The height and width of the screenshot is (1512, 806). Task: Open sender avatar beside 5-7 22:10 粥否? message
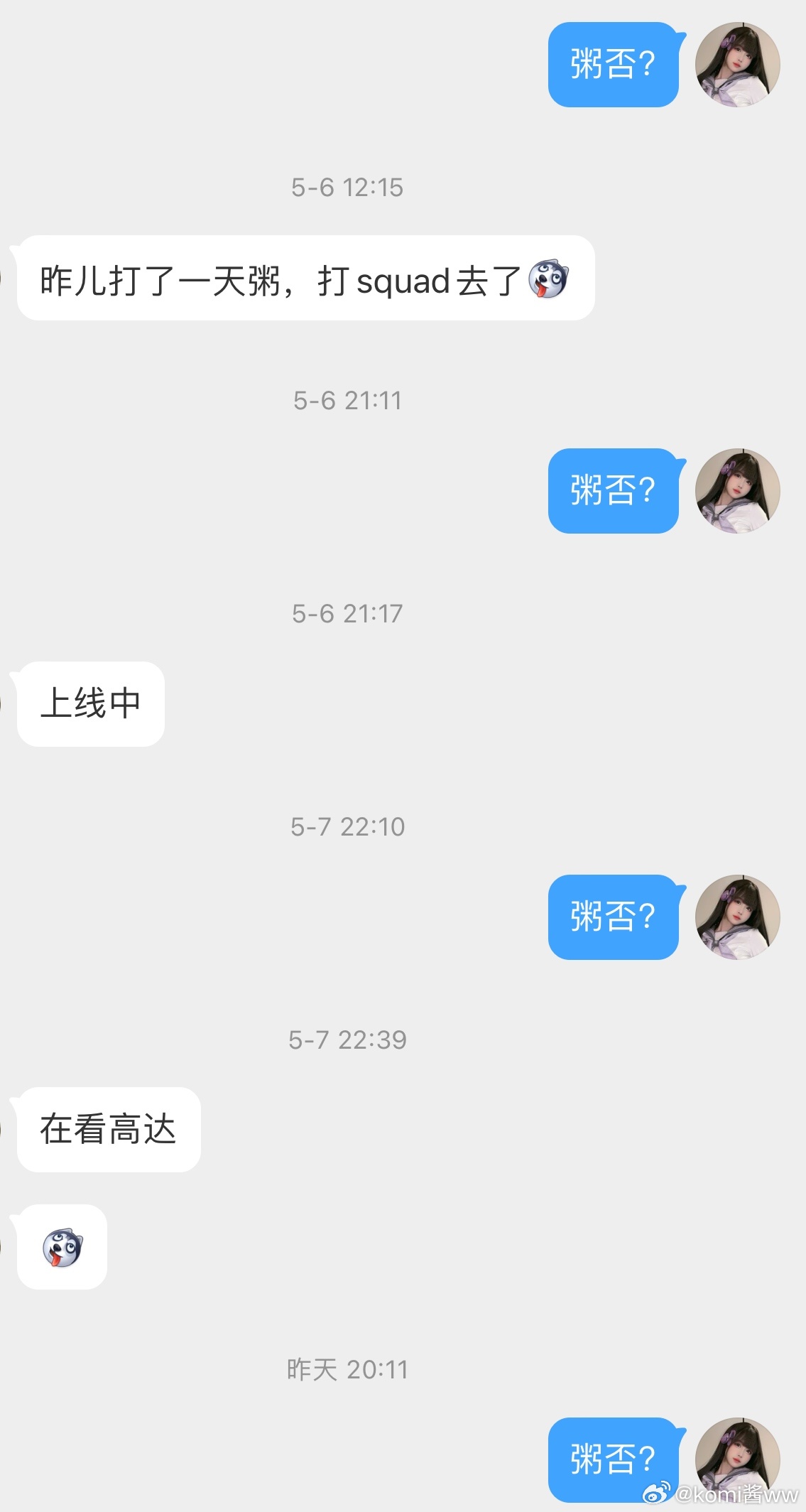click(737, 917)
